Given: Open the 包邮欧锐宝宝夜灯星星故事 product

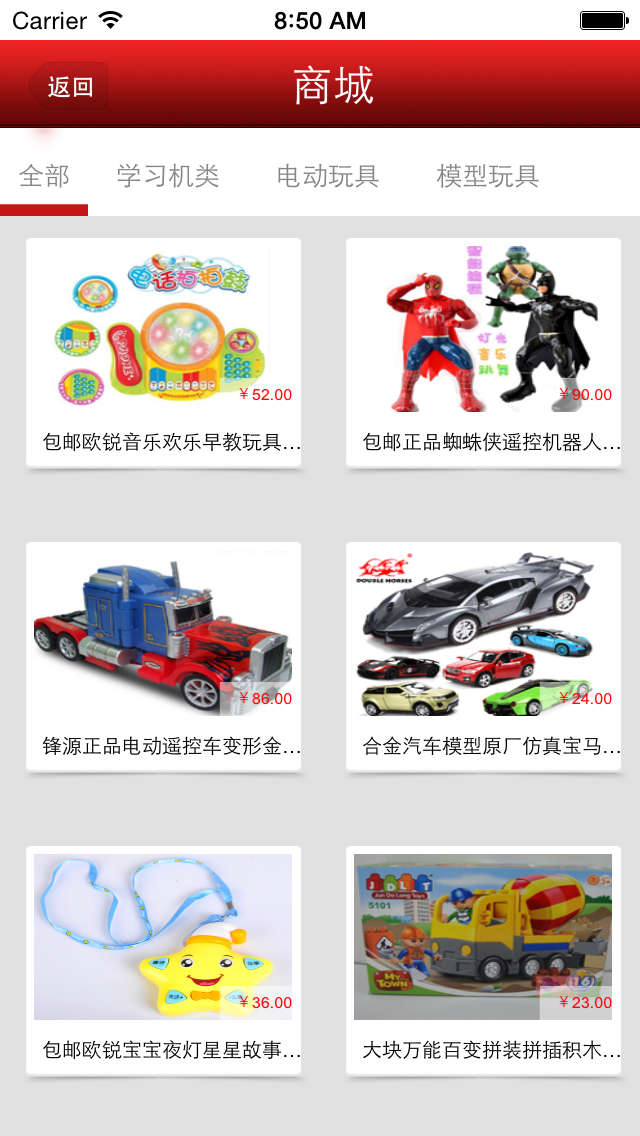Looking at the screenshot, I should click(x=164, y=961).
